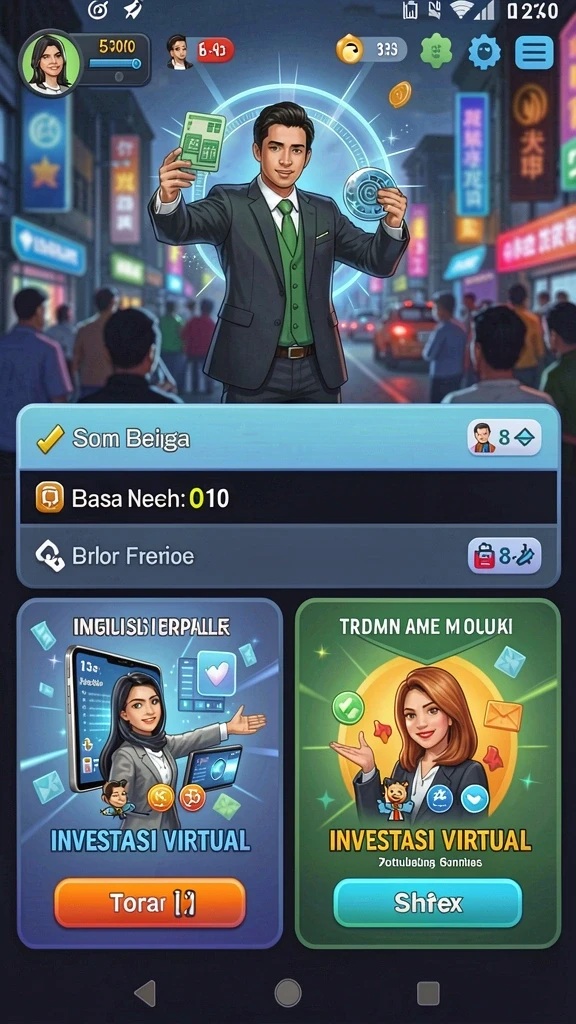The image size is (576, 1024).
Task: Open the settings gear
Action: point(485,52)
